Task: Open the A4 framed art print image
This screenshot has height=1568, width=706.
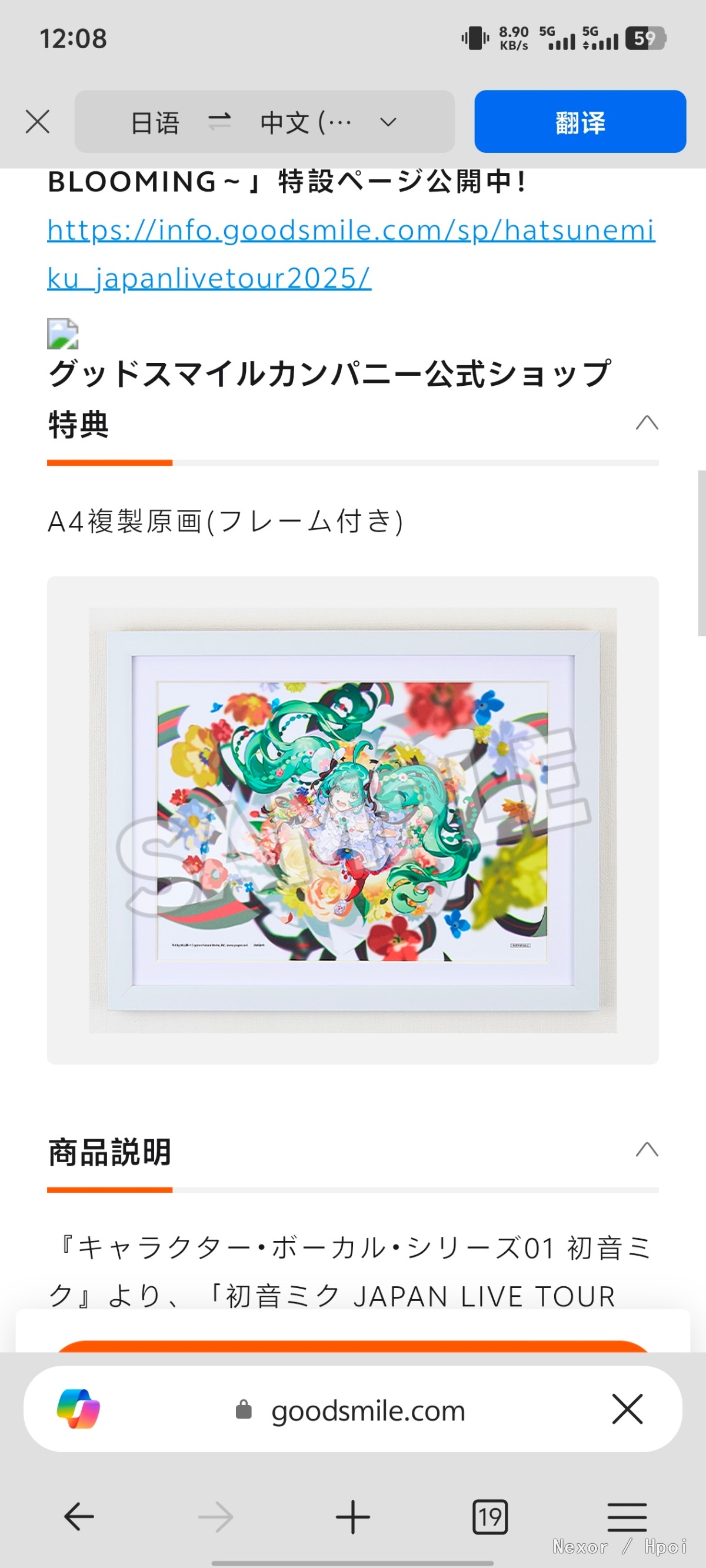Action: pyautogui.click(x=352, y=819)
